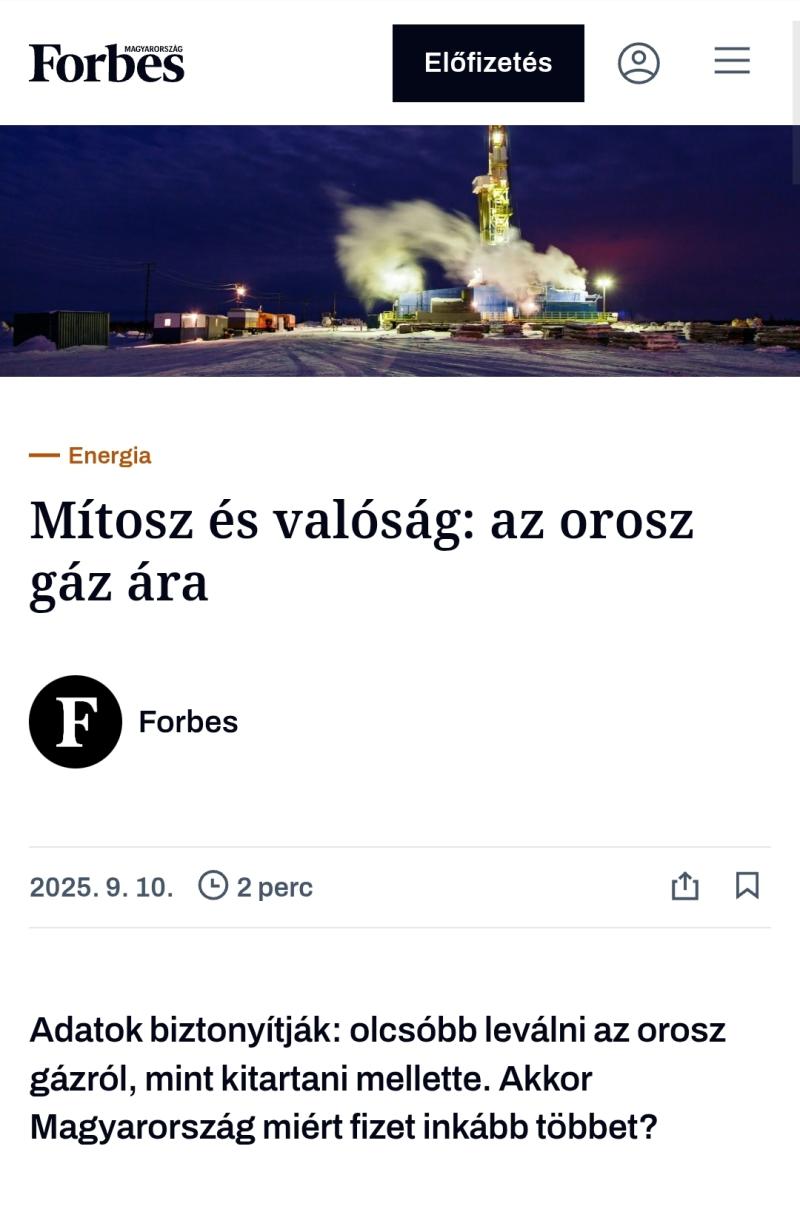
Task: Open the hamburger menu
Action: click(732, 62)
